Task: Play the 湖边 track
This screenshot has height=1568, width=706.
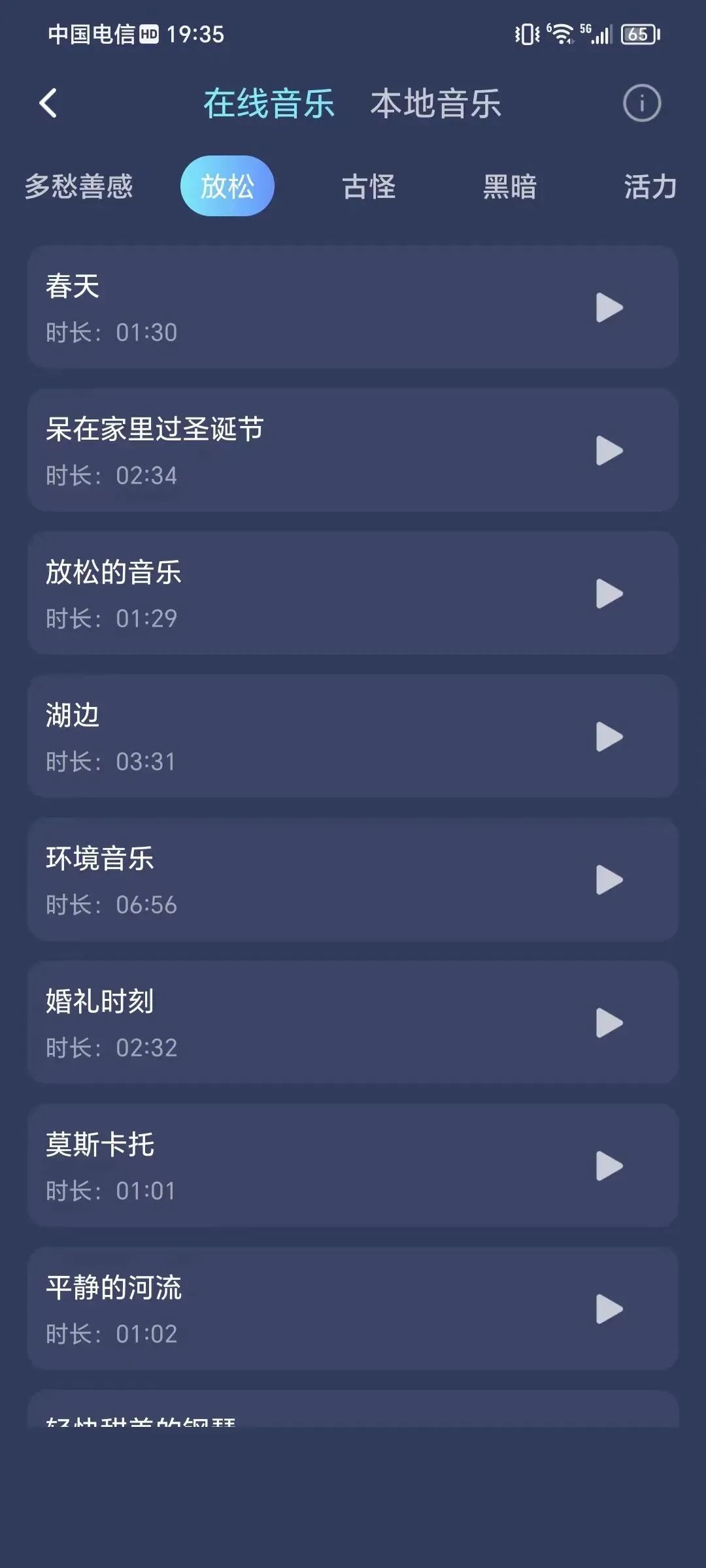Action: [609, 737]
